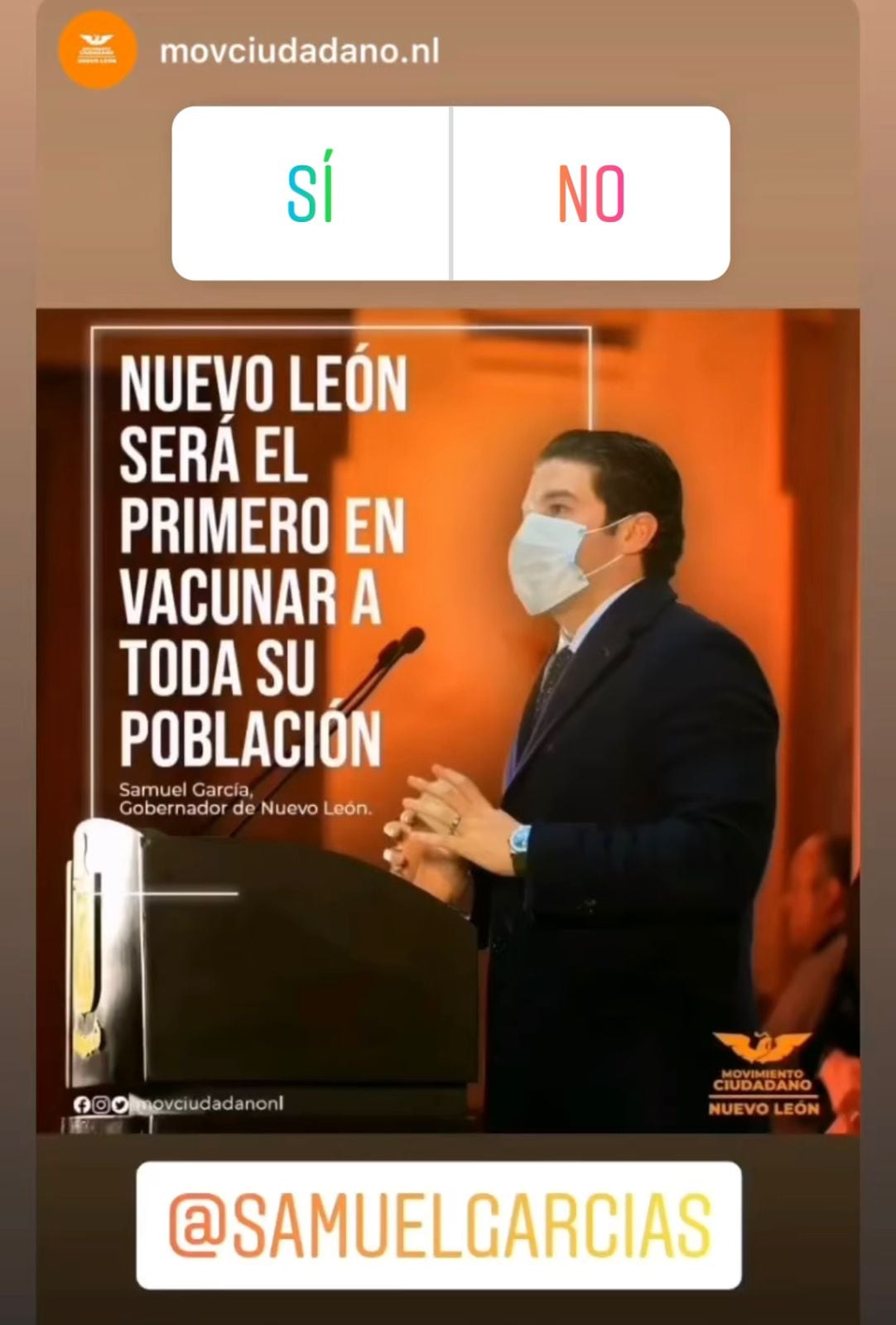Open the @SAMUELGARCIAS mention
Viewport: 896px width, 1325px height.
[x=439, y=1226]
